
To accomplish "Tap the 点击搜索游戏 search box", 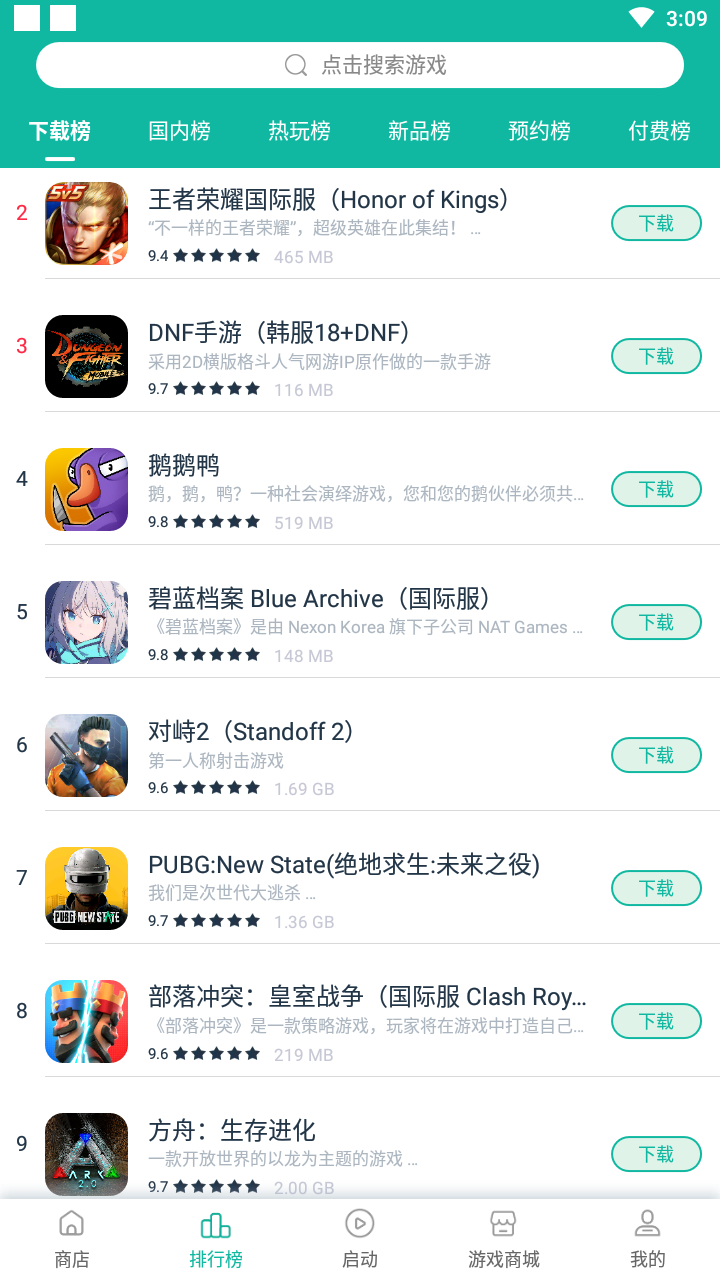I will (360, 65).
